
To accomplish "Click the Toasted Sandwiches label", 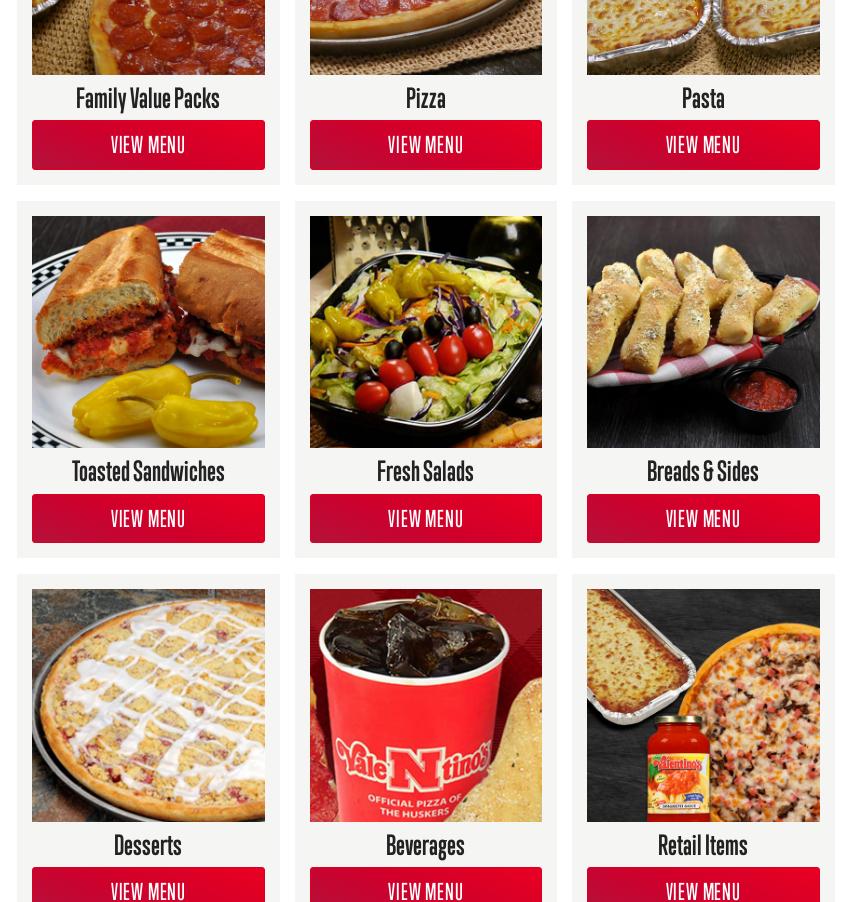I will [148, 471].
